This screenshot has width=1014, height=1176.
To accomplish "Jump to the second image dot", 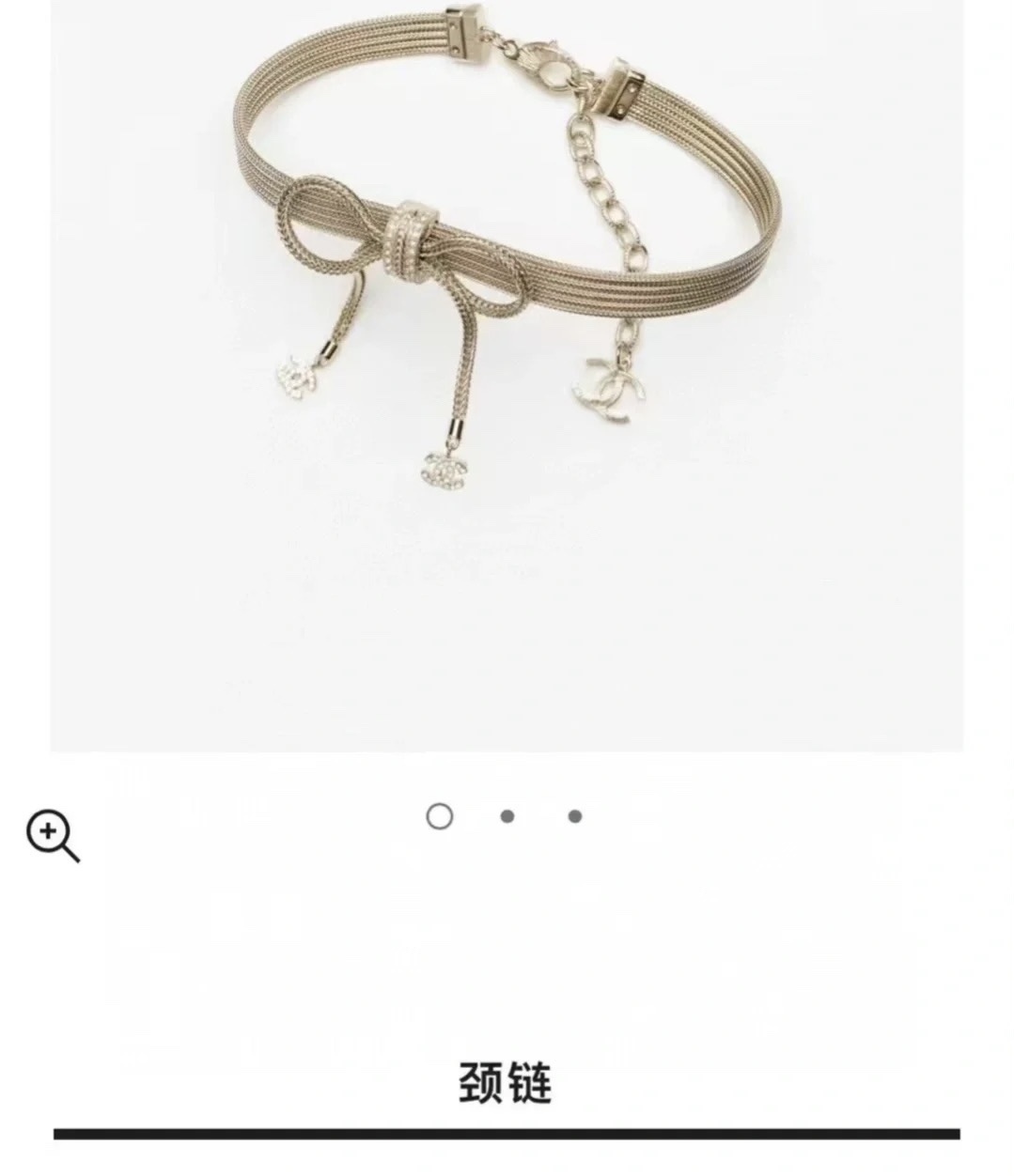I will [507, 816].
